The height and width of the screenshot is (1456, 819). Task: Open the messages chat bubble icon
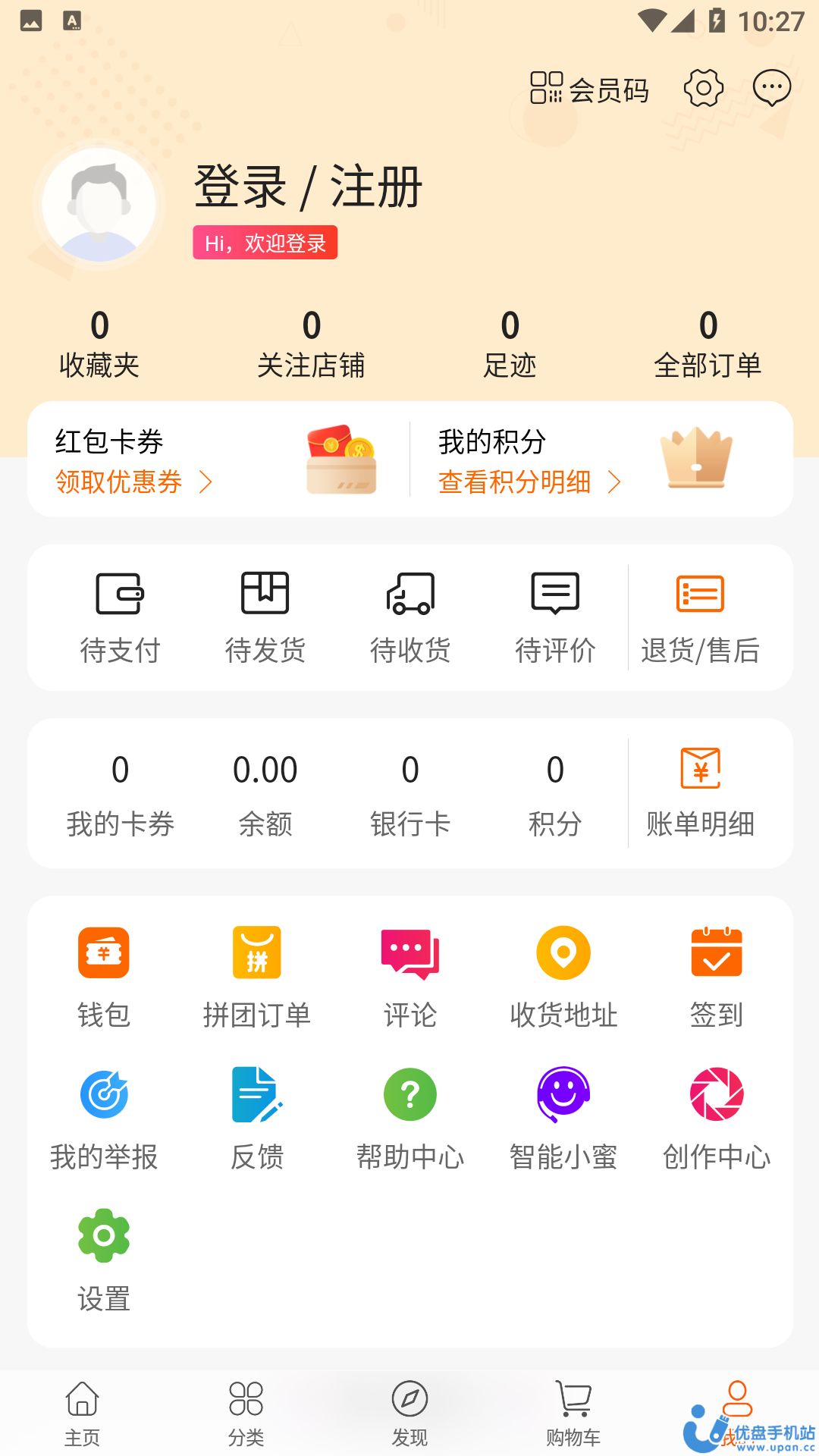click(x=771, y=89)
